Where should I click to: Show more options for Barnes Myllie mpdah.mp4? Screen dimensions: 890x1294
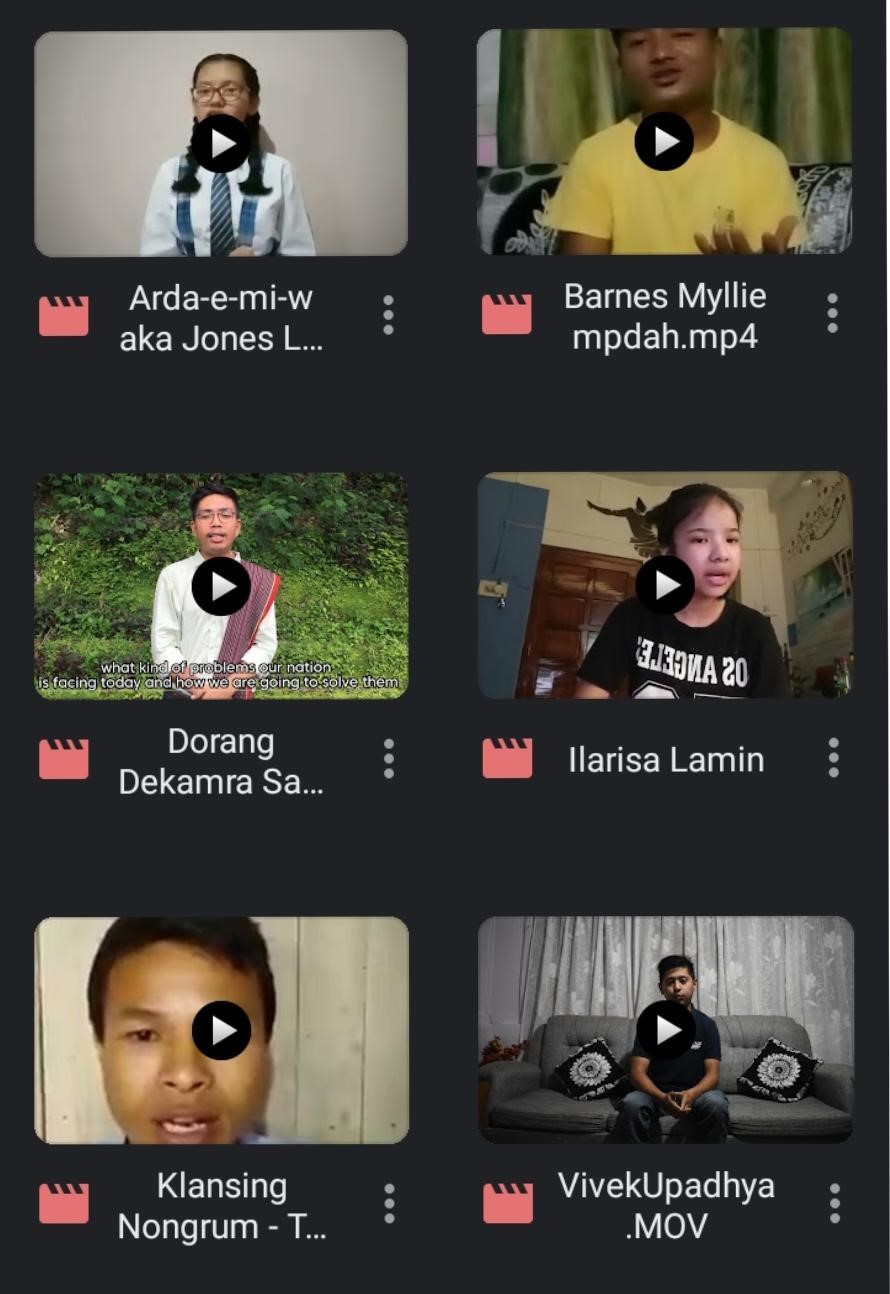[x=832, y=313]
